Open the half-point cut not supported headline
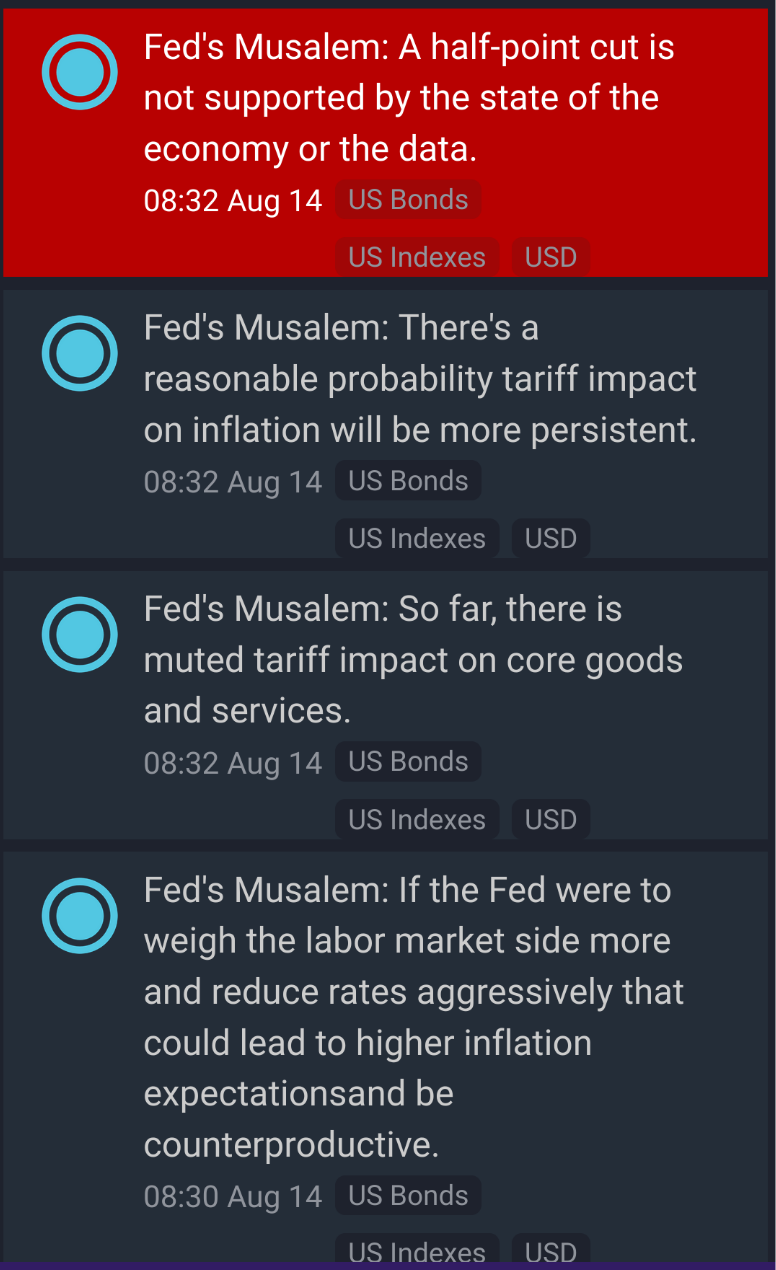Image resolution: width=776 pixels, height=1270 pixels. 410,98
